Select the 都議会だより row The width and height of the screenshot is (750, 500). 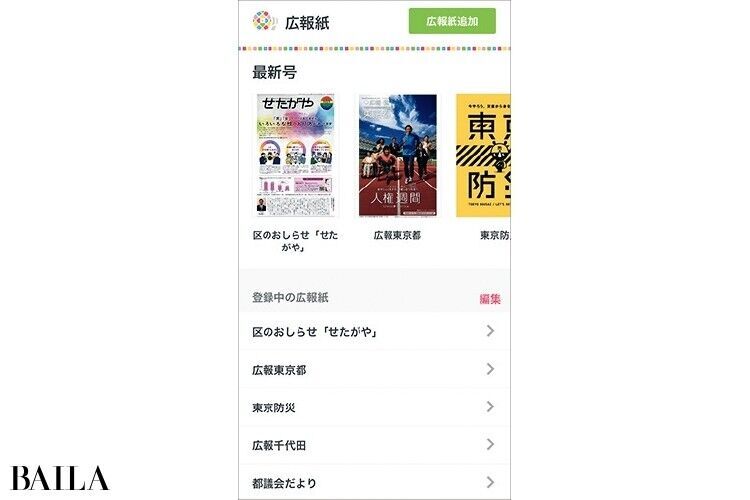click(374, 482)
